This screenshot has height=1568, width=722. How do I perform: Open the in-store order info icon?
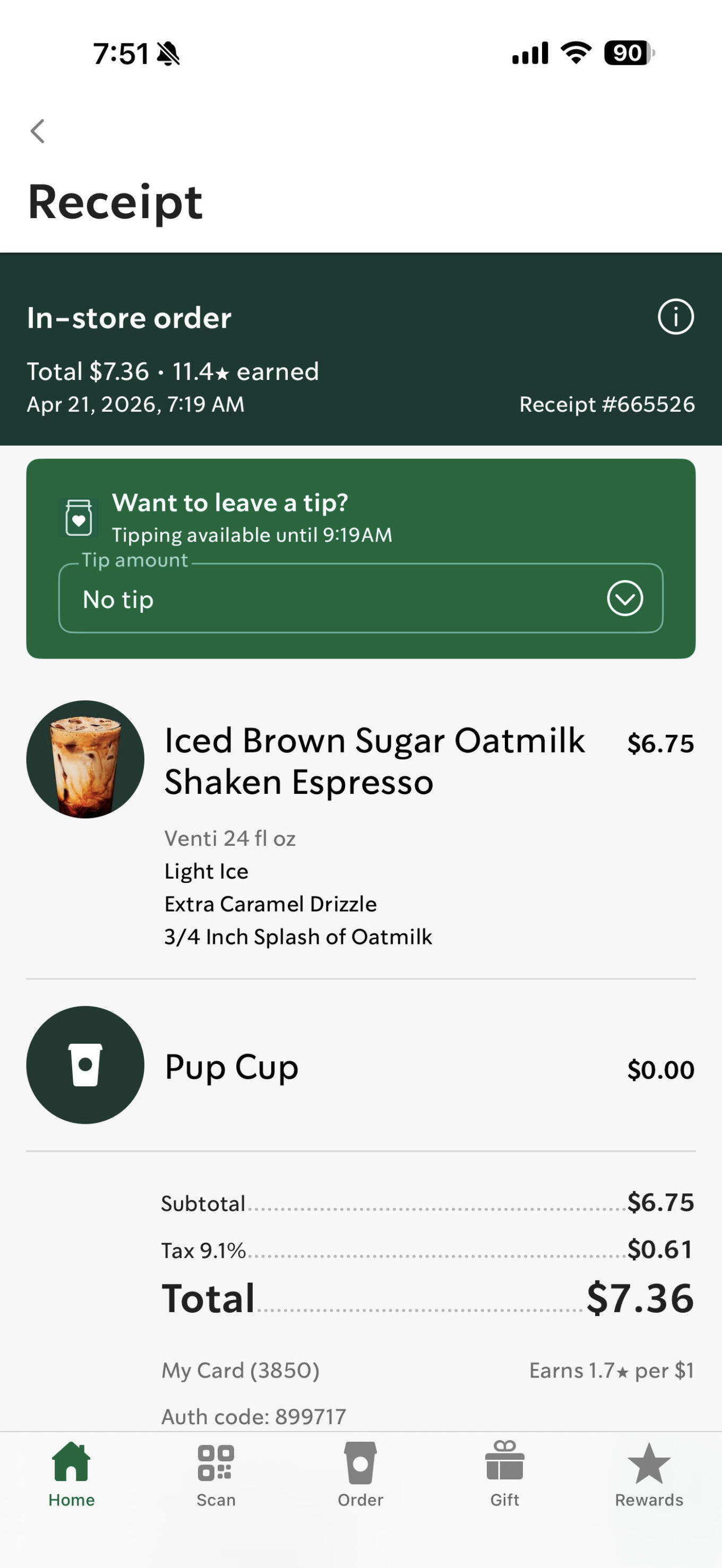tap(675, 317)
